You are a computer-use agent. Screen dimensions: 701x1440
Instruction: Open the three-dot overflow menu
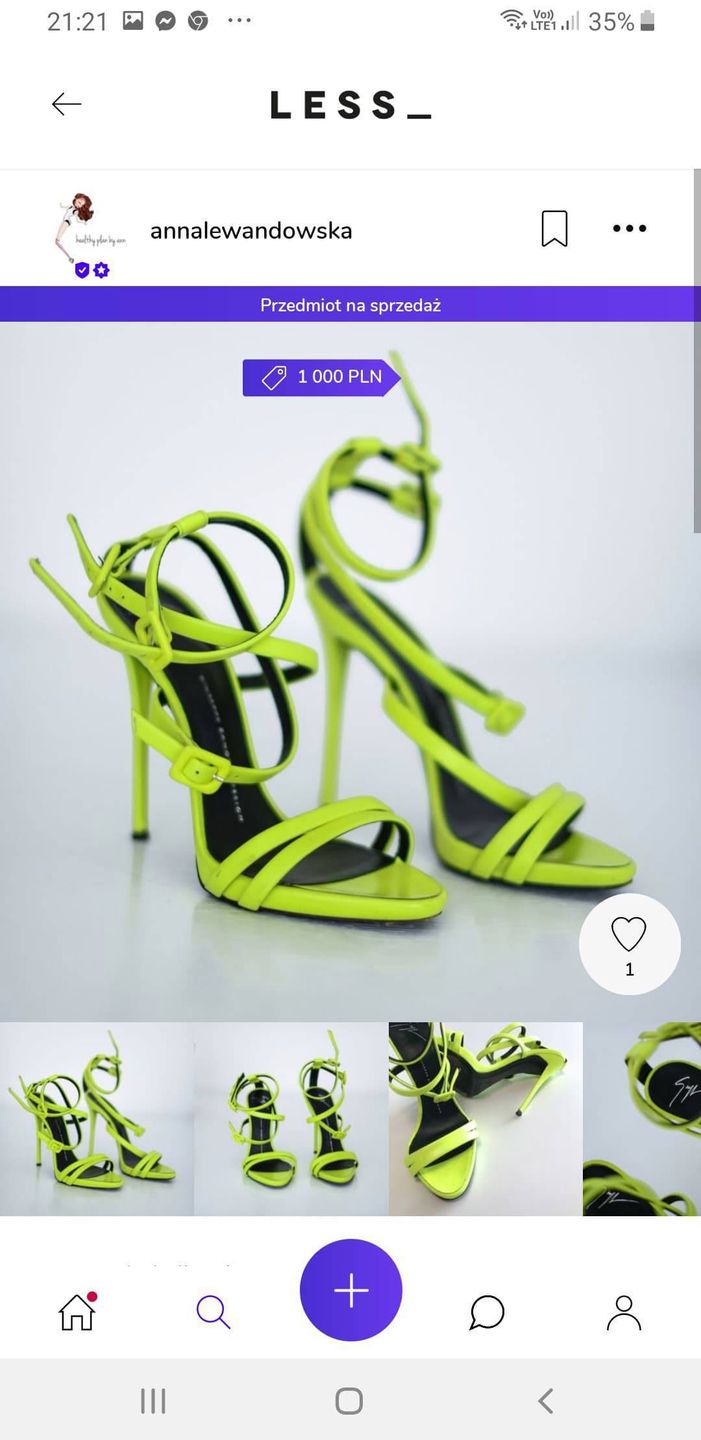pyautogui.click(x=629, y=229)
